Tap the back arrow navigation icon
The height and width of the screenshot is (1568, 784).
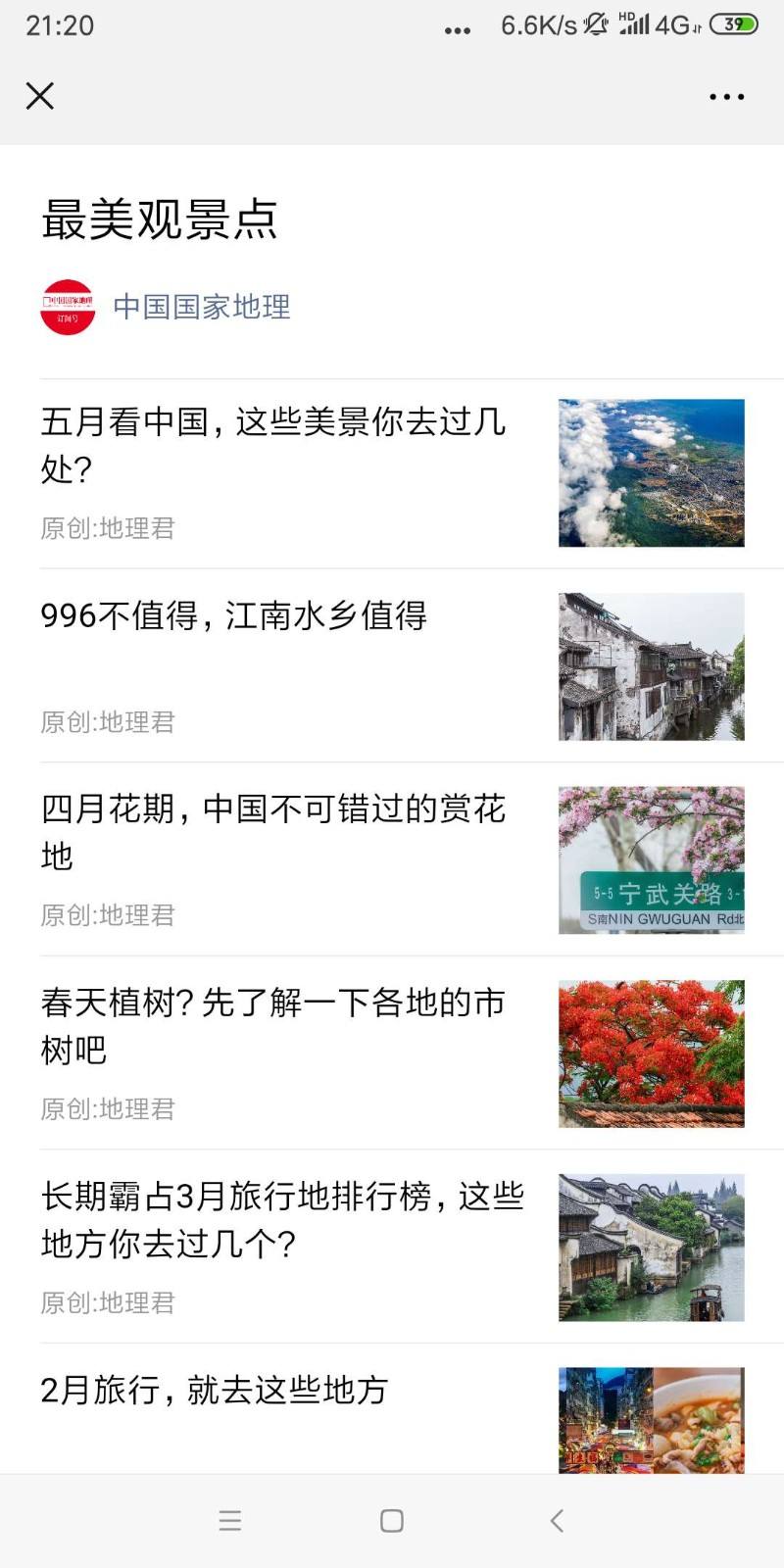click(x=555, y=1520)
